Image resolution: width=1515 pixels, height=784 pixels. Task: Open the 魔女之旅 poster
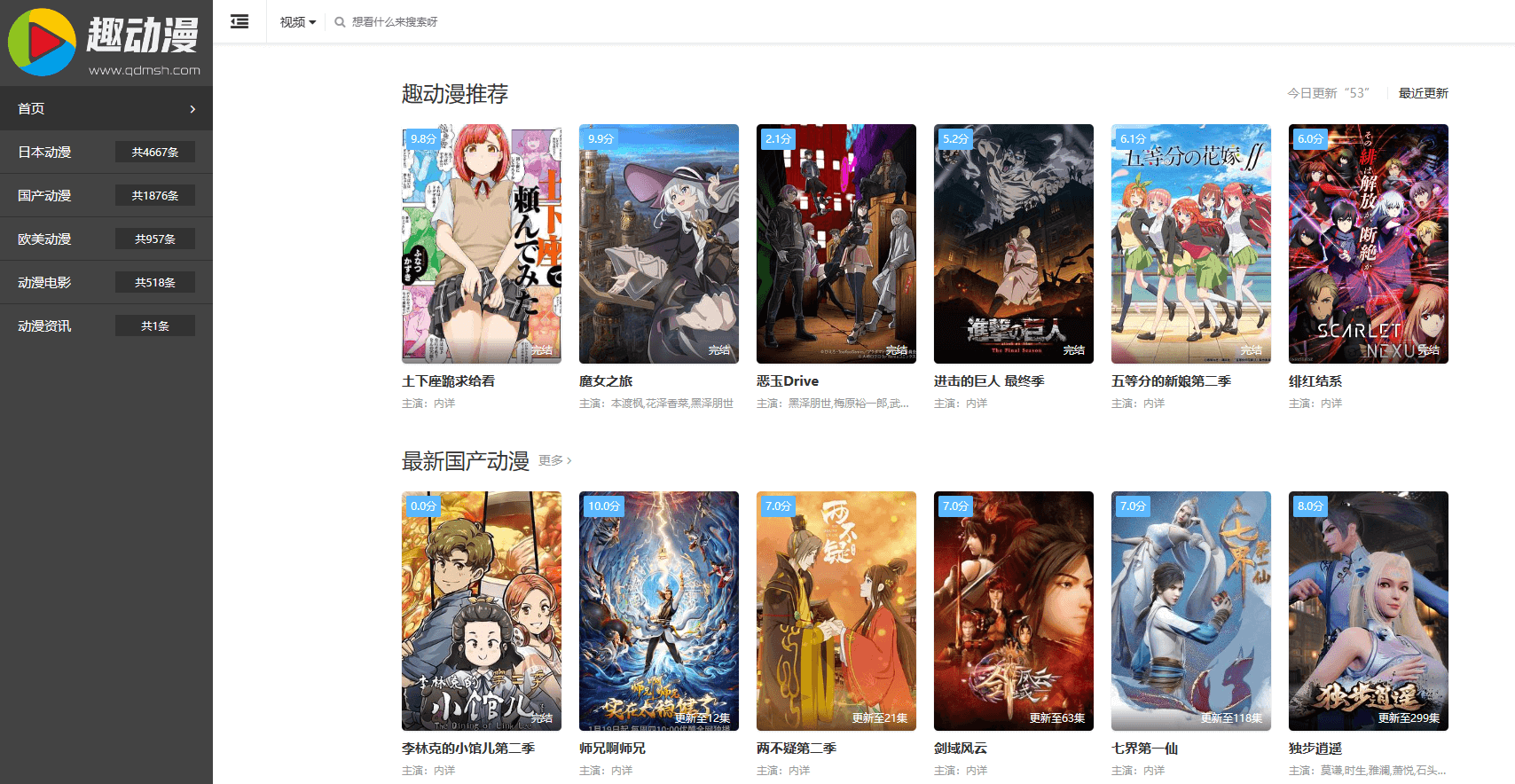(x=658, y=244)
